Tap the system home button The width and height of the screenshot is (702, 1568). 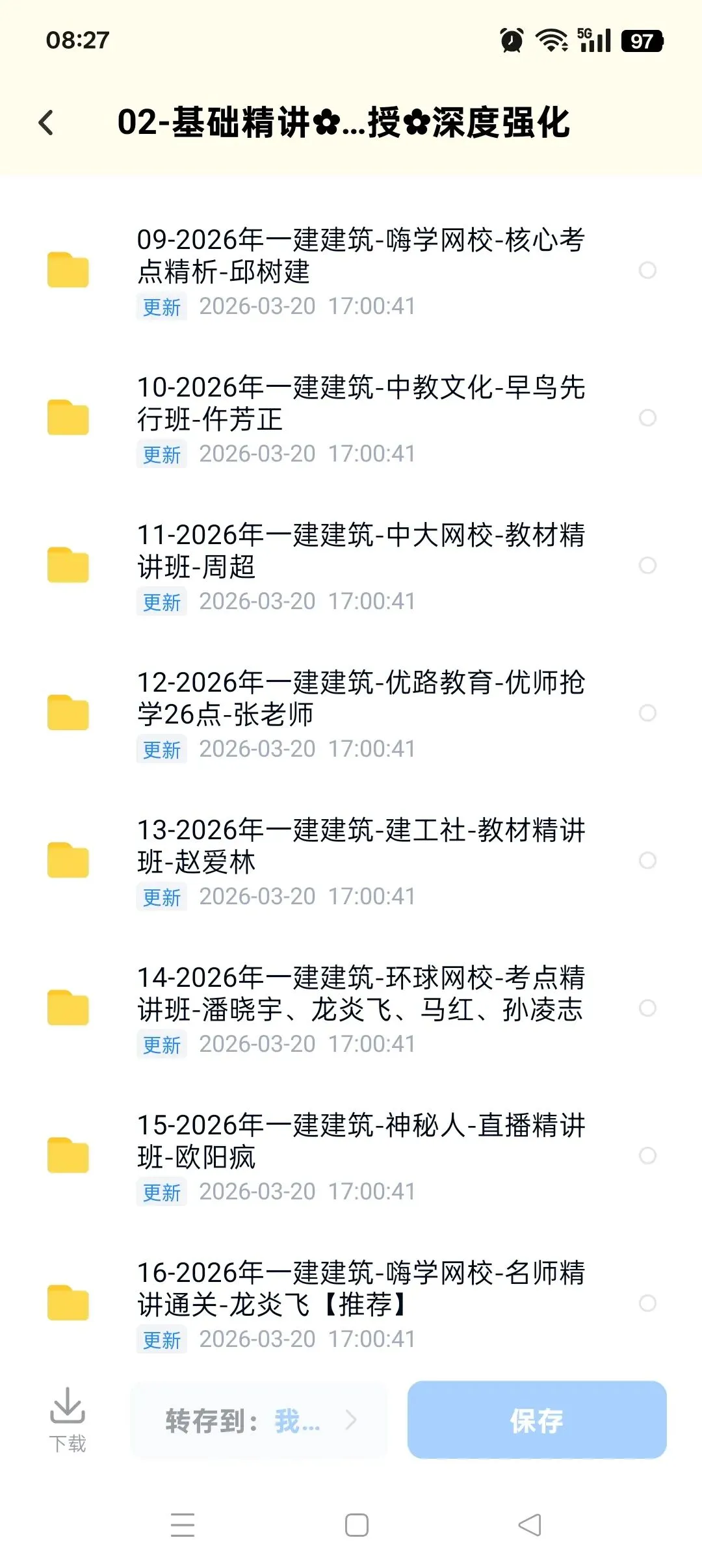click(356, 1525)
